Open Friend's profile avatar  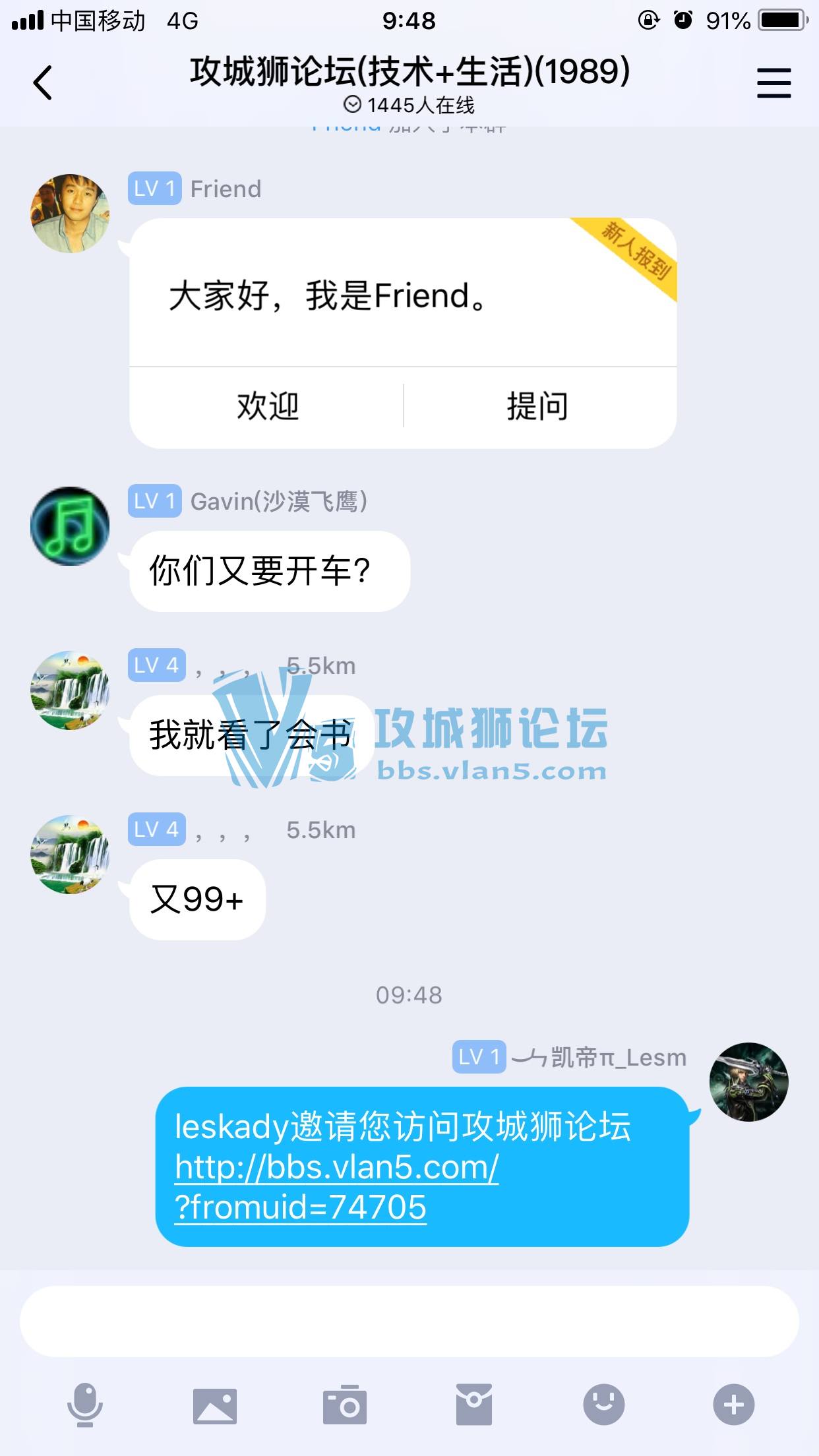click(70, 214)
